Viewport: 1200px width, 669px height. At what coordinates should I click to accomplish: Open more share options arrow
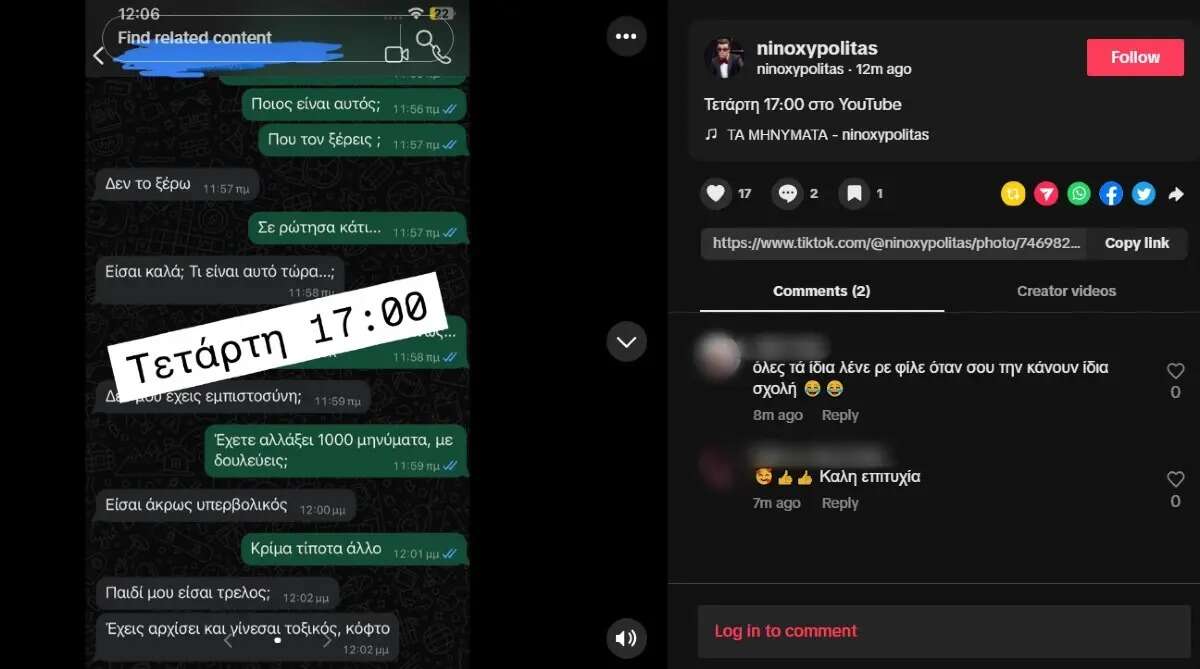coord(1176,194)
